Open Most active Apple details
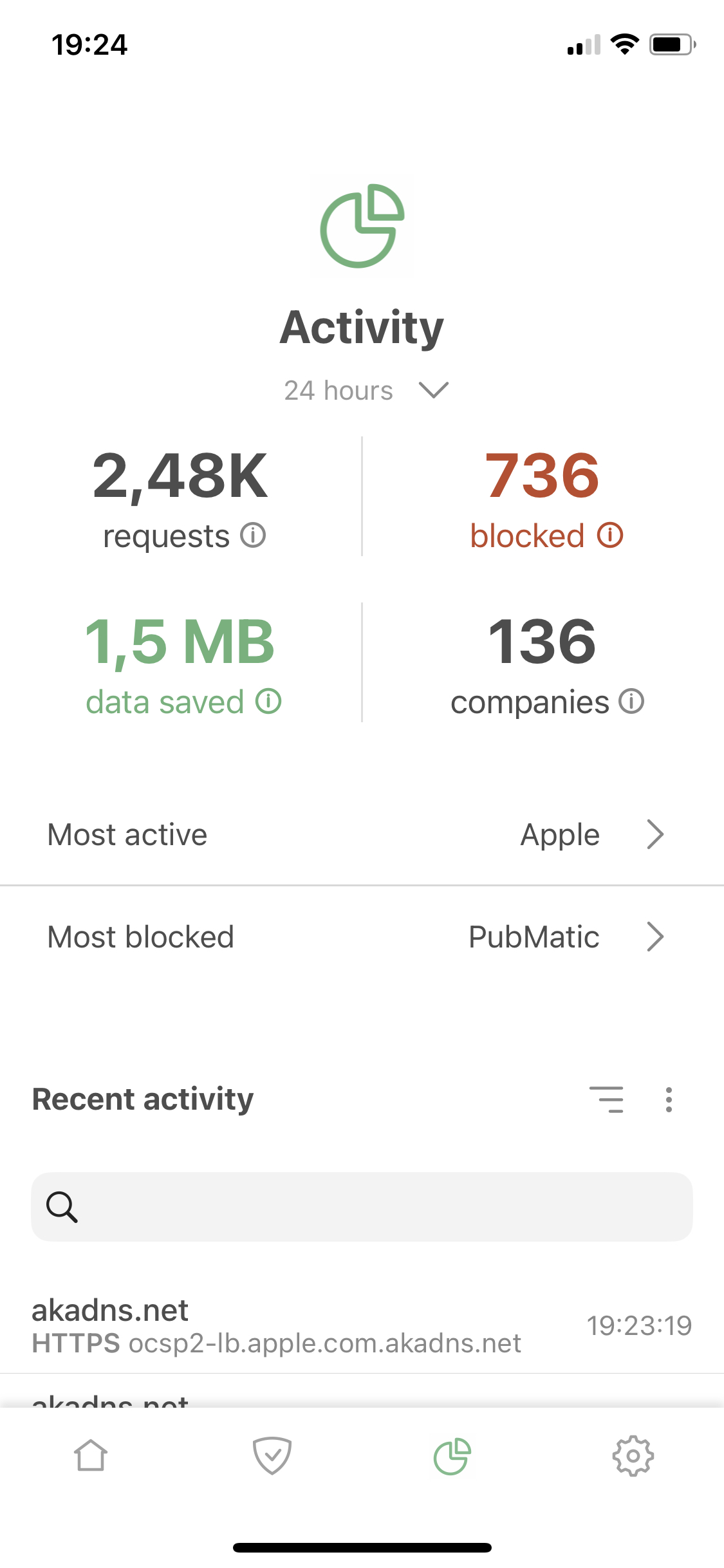The width and height of the screenshot is (724, 1568). (362, 835)
